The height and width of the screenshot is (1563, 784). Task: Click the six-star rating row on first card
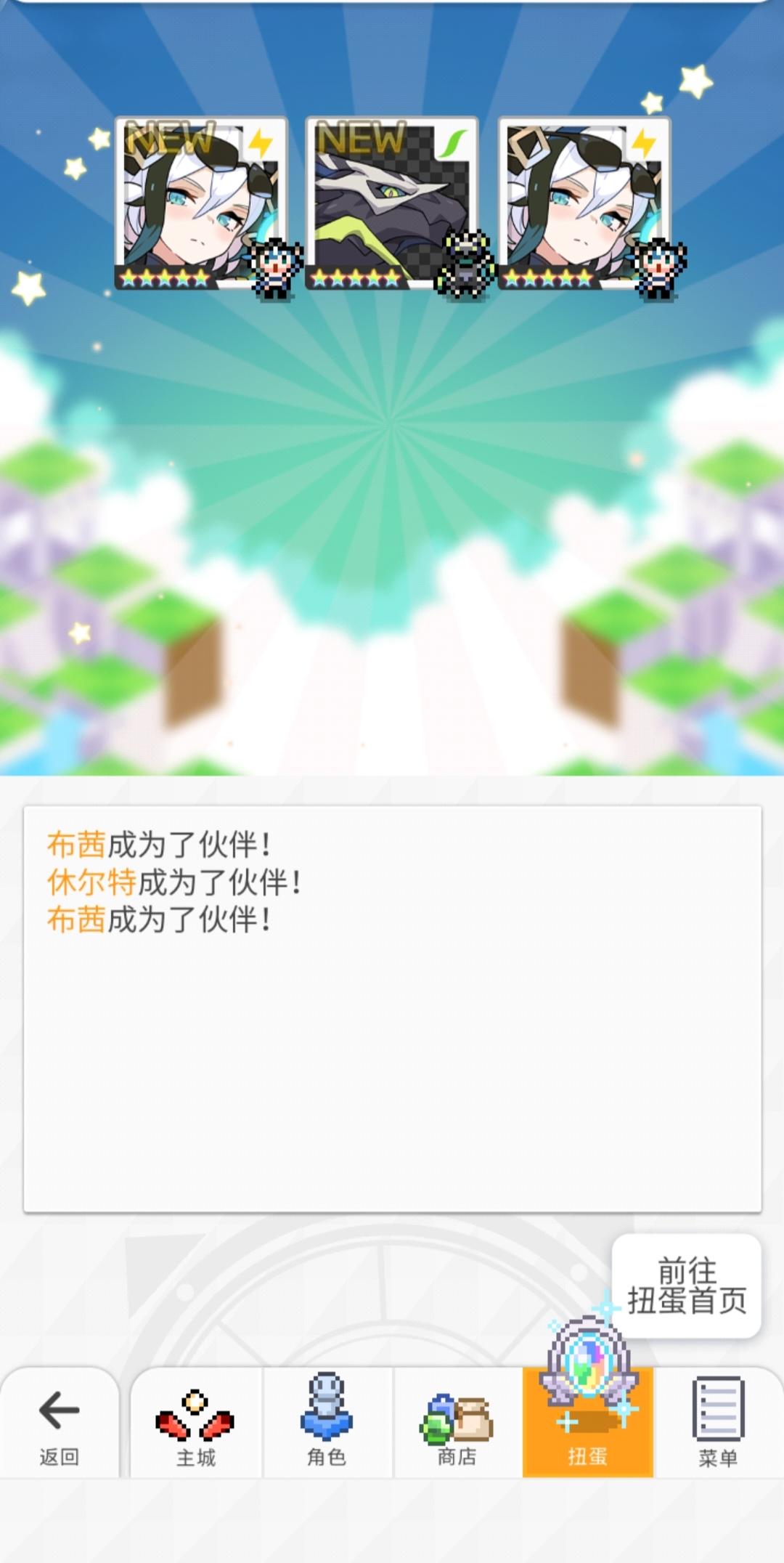pyautogui.click(x=167, y=276)
